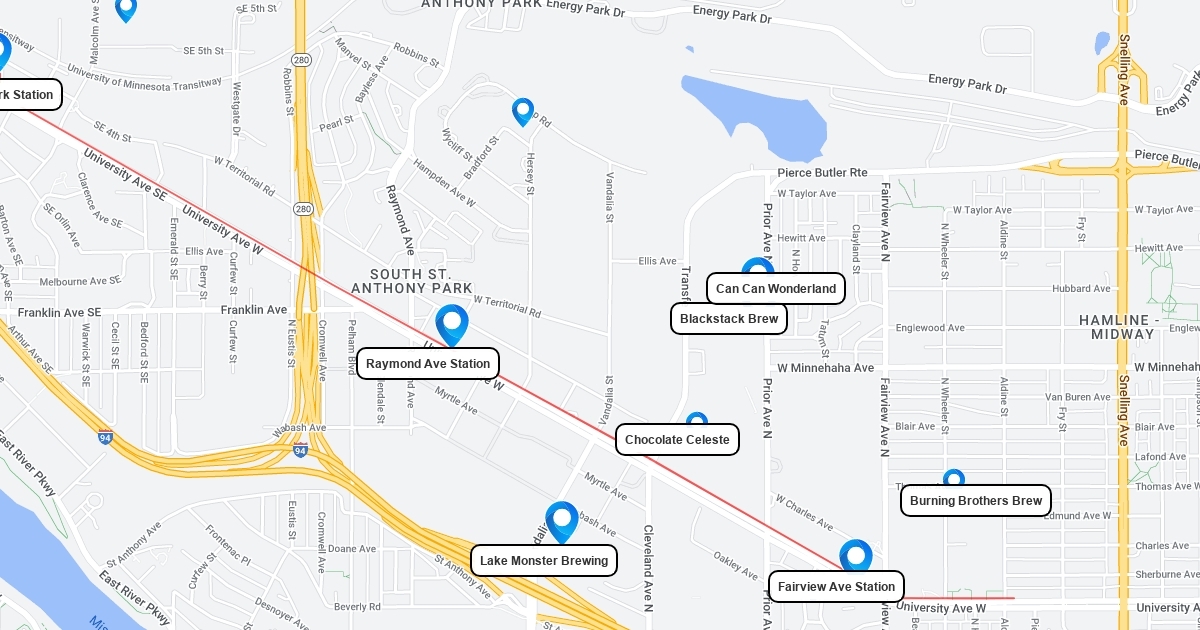Select the Blackstack Brew label
This screenshot has width=1200, height=630.
729,319
